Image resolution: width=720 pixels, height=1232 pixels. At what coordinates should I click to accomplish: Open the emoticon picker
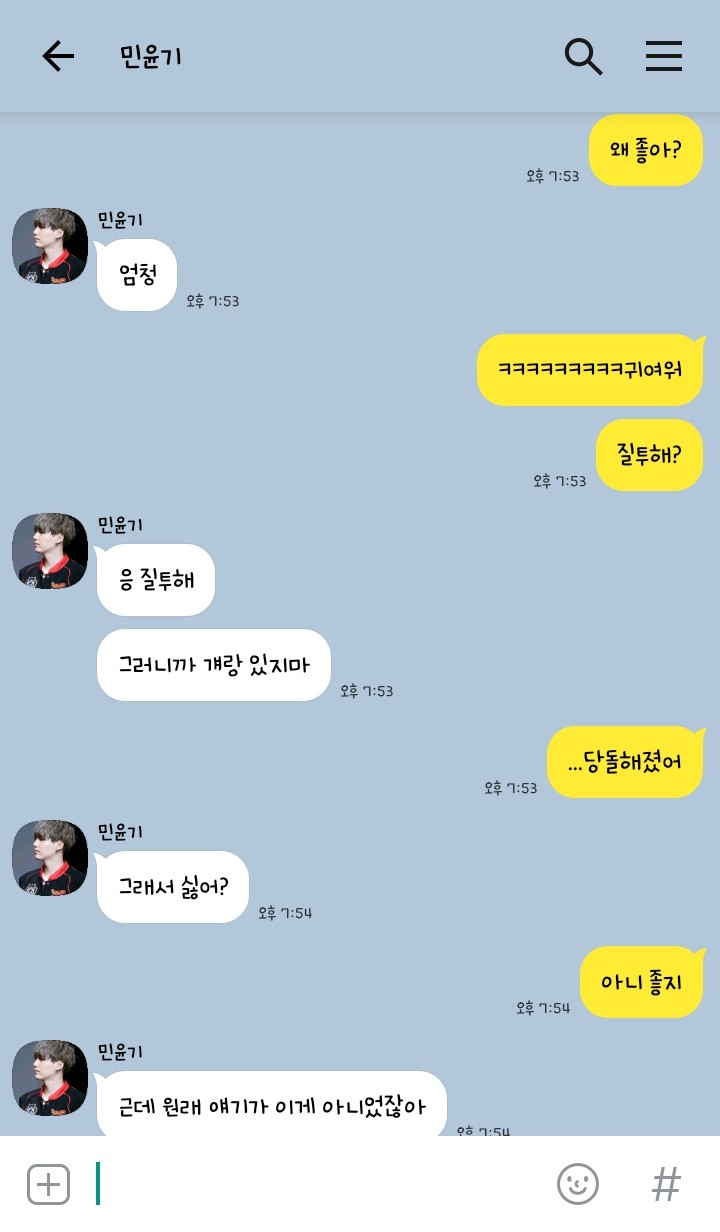[x=578, y=1185]
